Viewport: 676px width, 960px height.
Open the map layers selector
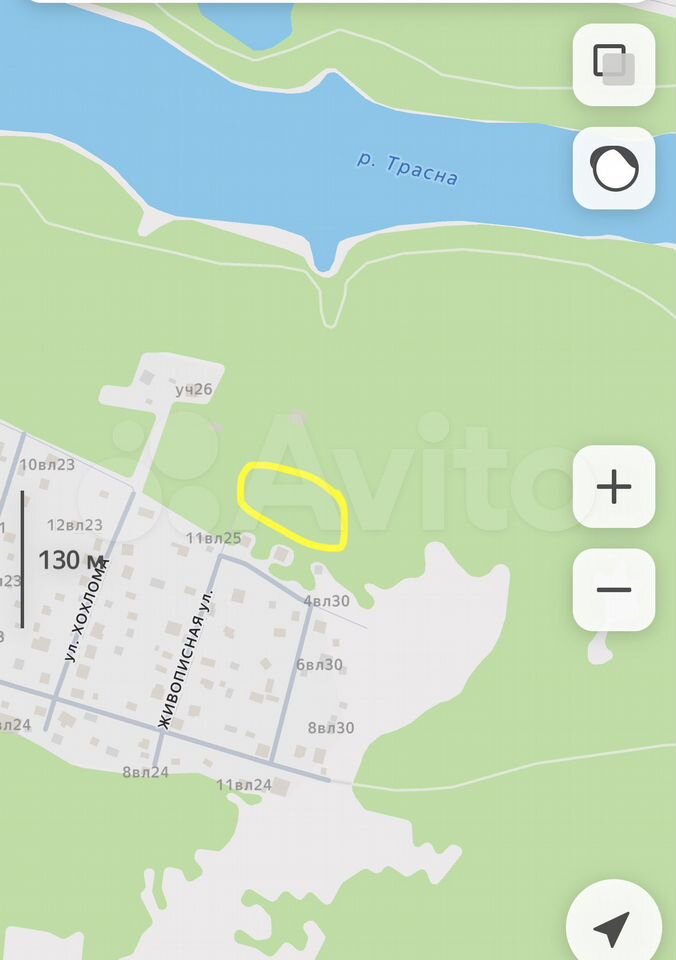point(613,65)
